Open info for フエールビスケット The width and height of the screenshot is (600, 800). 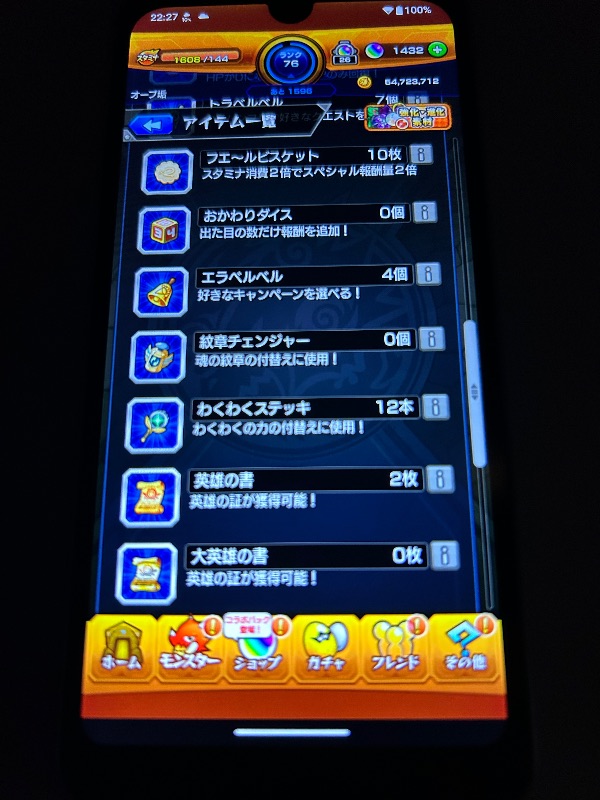(x=421, y=154)
